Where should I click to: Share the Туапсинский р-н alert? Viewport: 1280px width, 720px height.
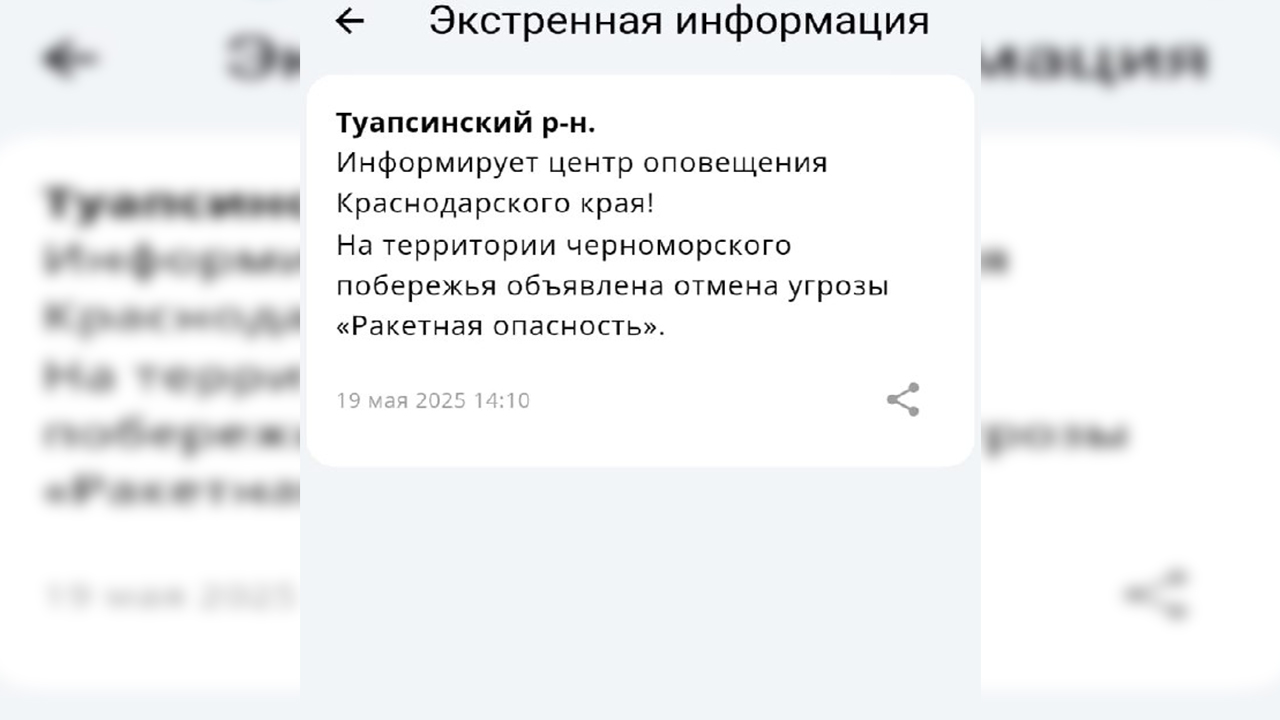pyautogui.click(x=902, y=400)
